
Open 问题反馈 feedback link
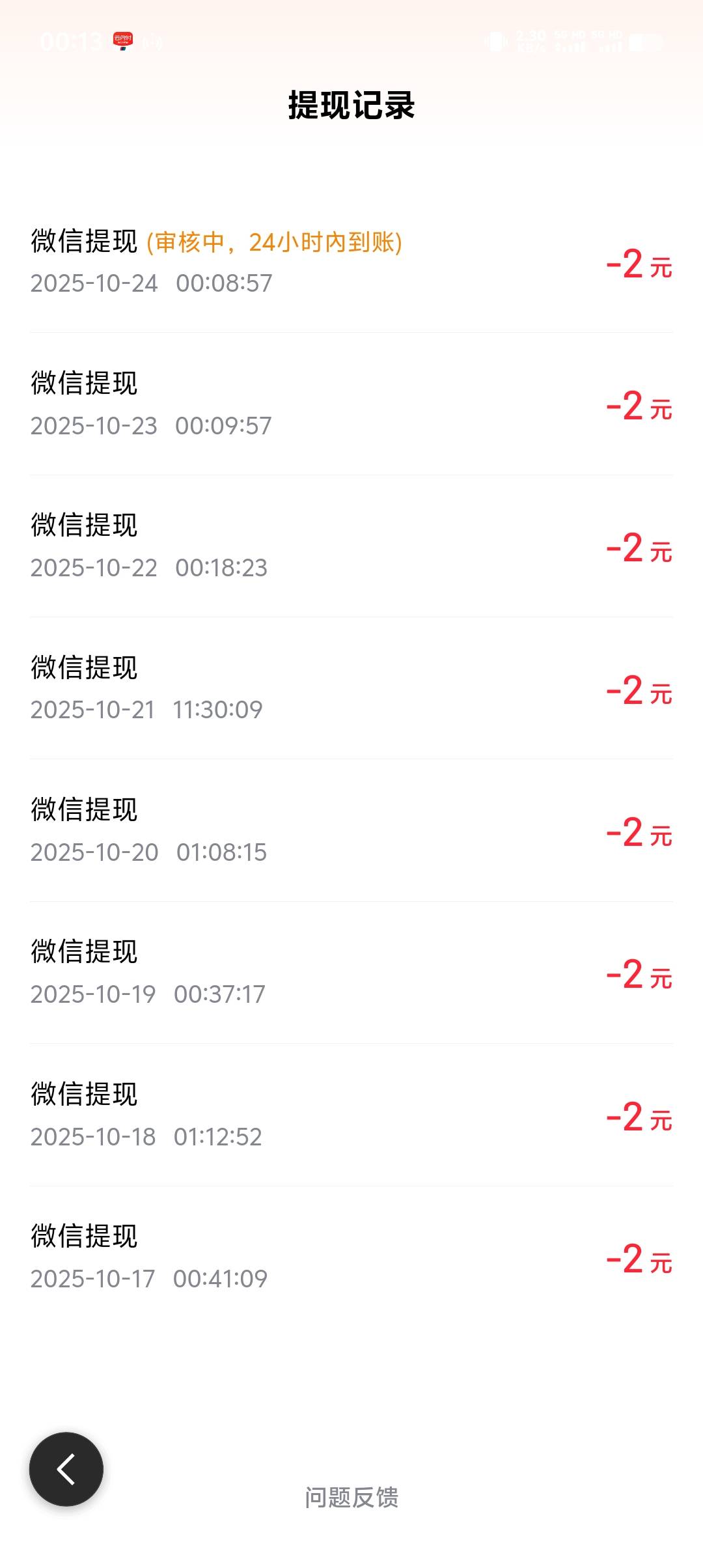tap(351, 1498)
